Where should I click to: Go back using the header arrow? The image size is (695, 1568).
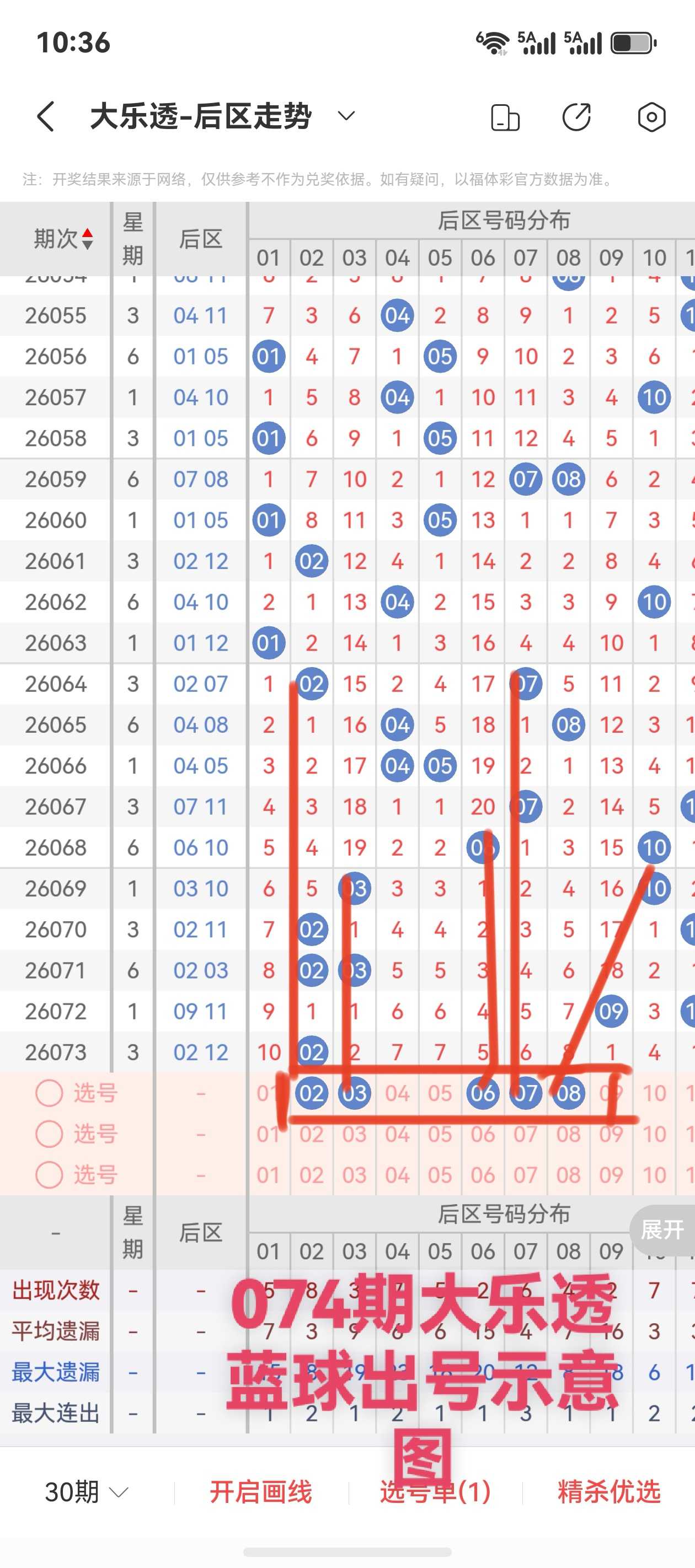(x=46, y=116)
